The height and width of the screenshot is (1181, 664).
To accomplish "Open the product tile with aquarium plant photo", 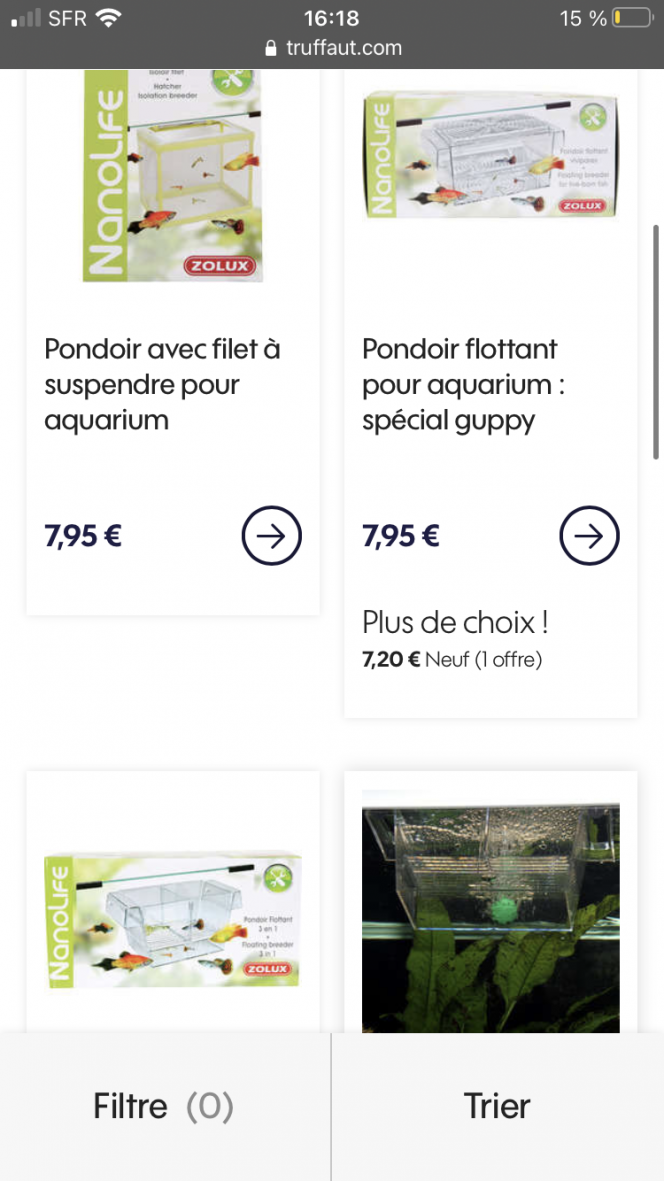I will 491,902.
